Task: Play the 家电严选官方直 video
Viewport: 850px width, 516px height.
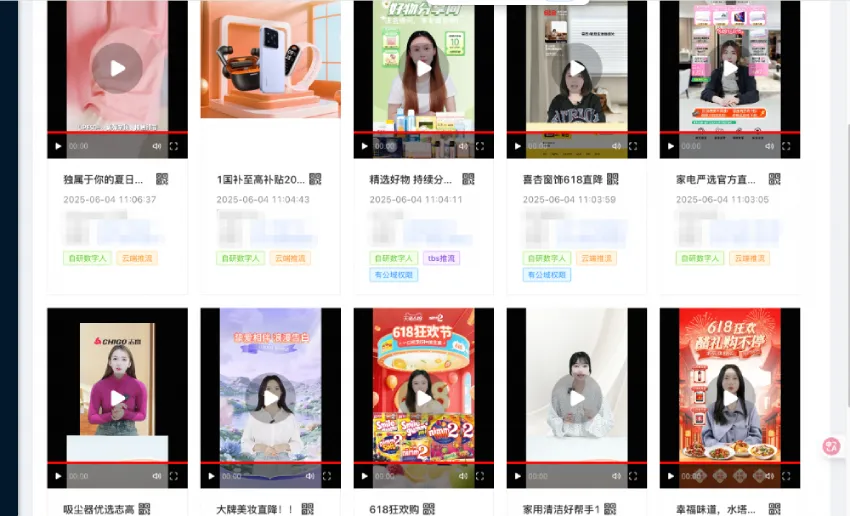Action: coord(730,68)
